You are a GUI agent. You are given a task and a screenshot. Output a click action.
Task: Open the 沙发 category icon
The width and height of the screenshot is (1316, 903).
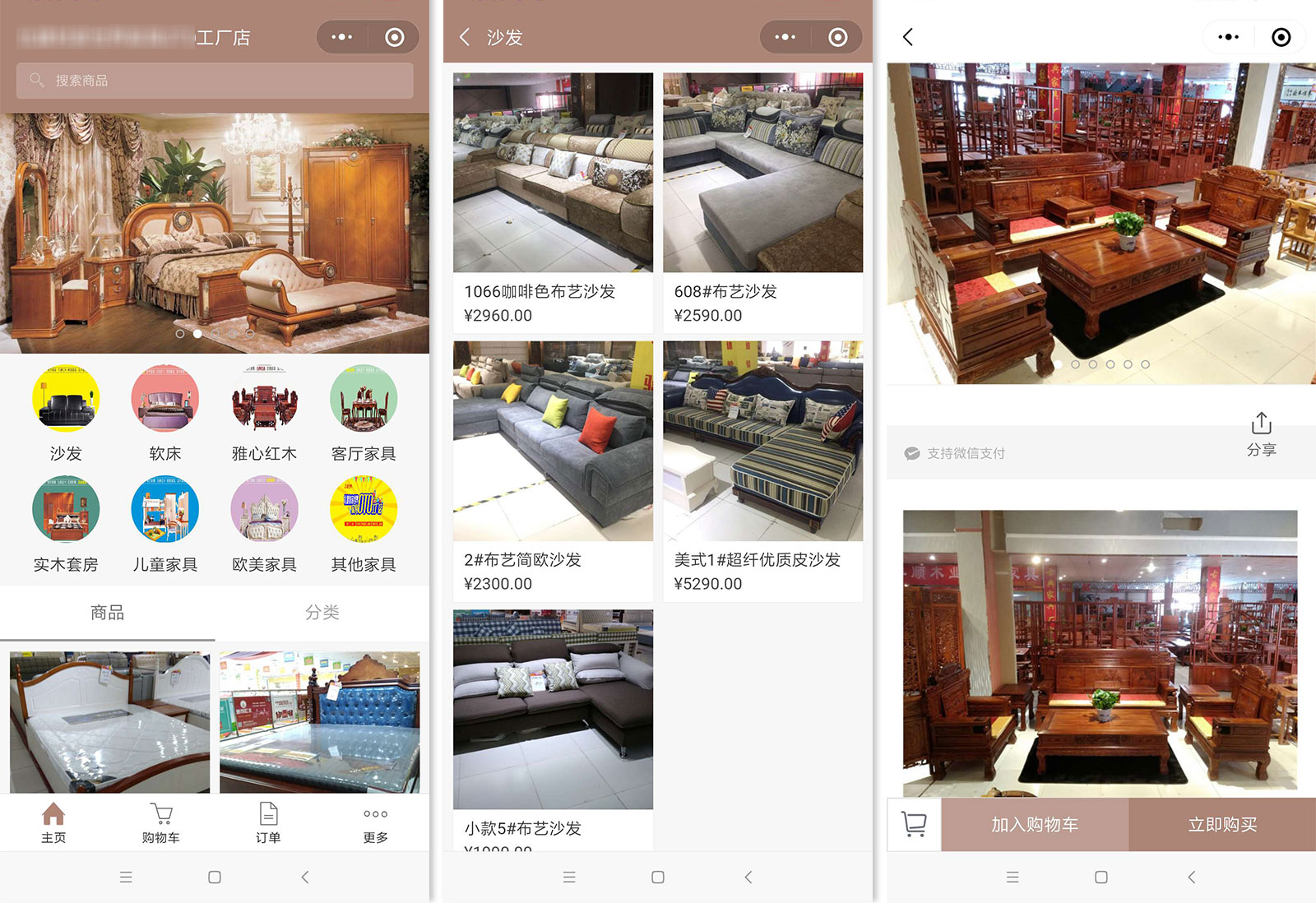pos(66,400)
